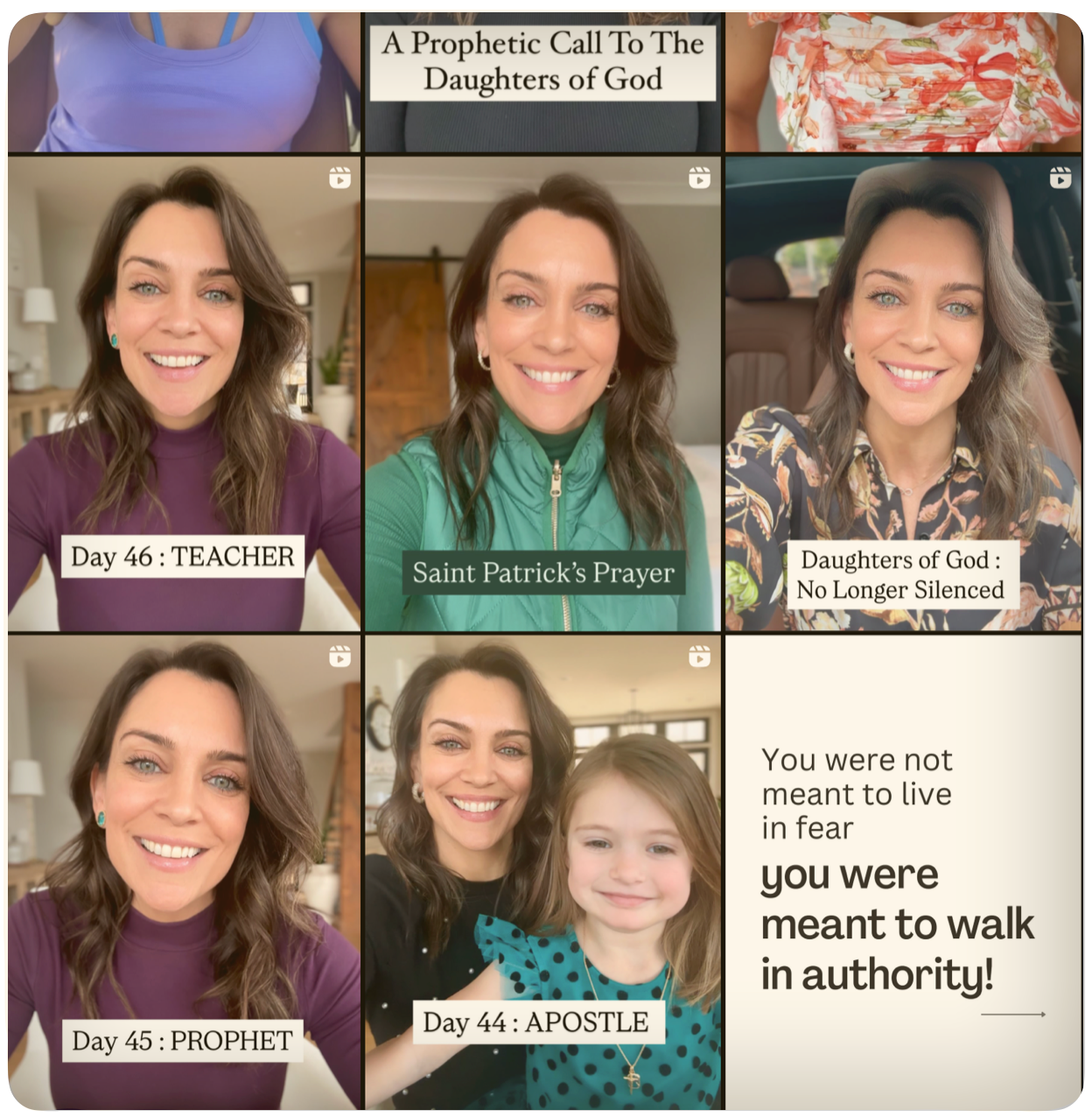1092x1117 pixels.
Task: Open the 'meant to walk in authority' post
Action: pos(903,871)
